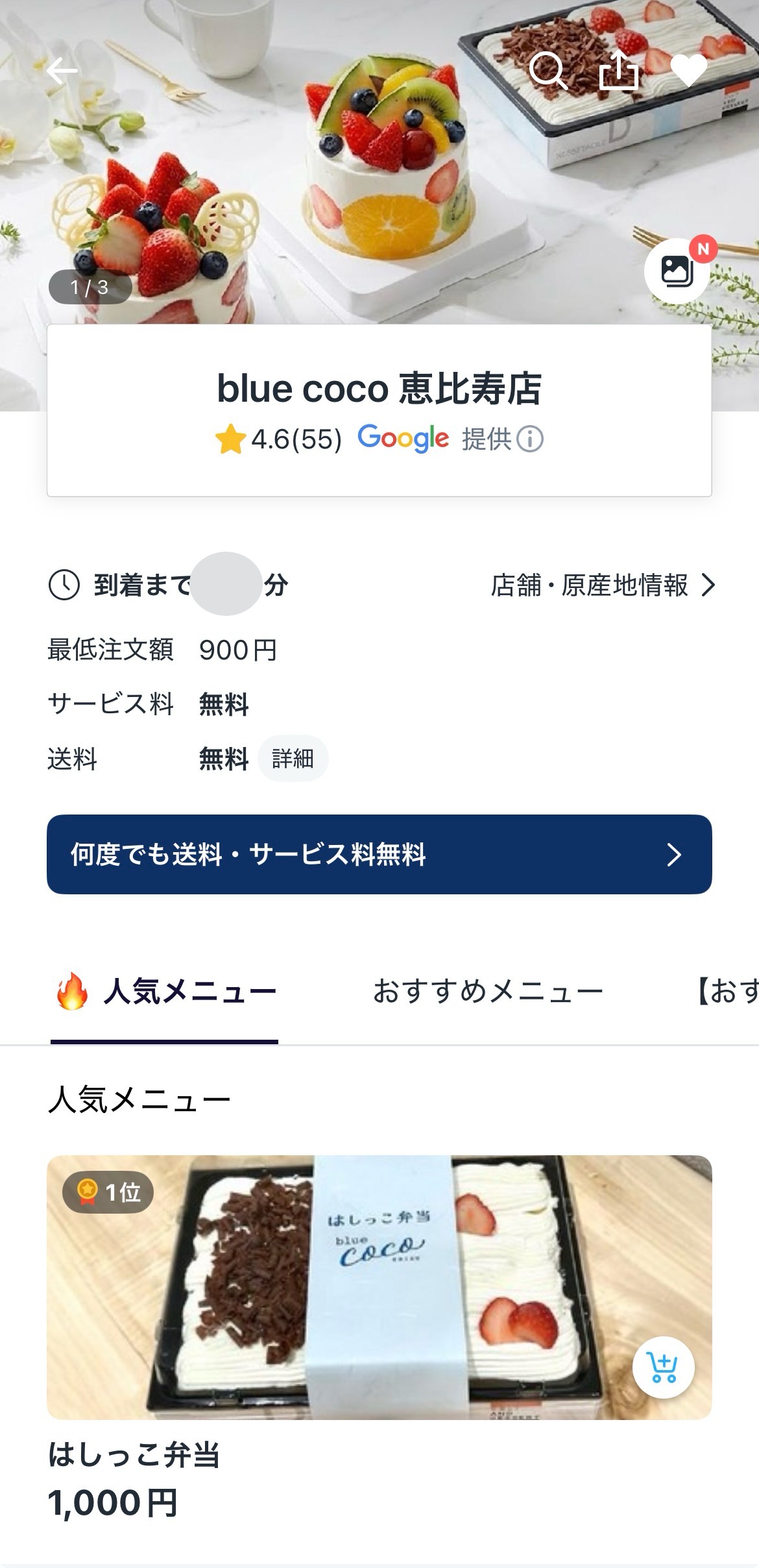Share blue coco 恵比寿店
This screenshot has height=1568, width=759.
tap(618, 70)
